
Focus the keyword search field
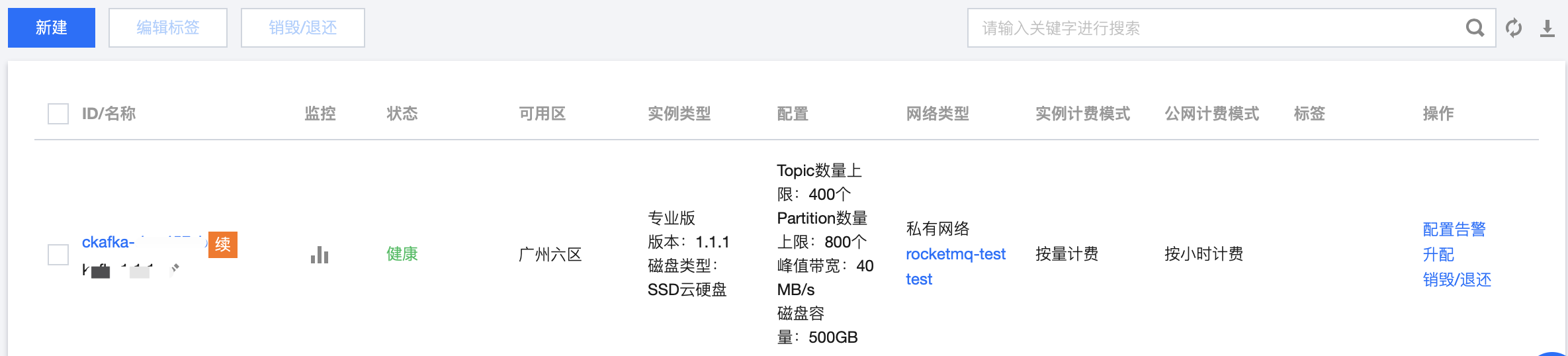pyautogui.click(x=1211, y=28)
